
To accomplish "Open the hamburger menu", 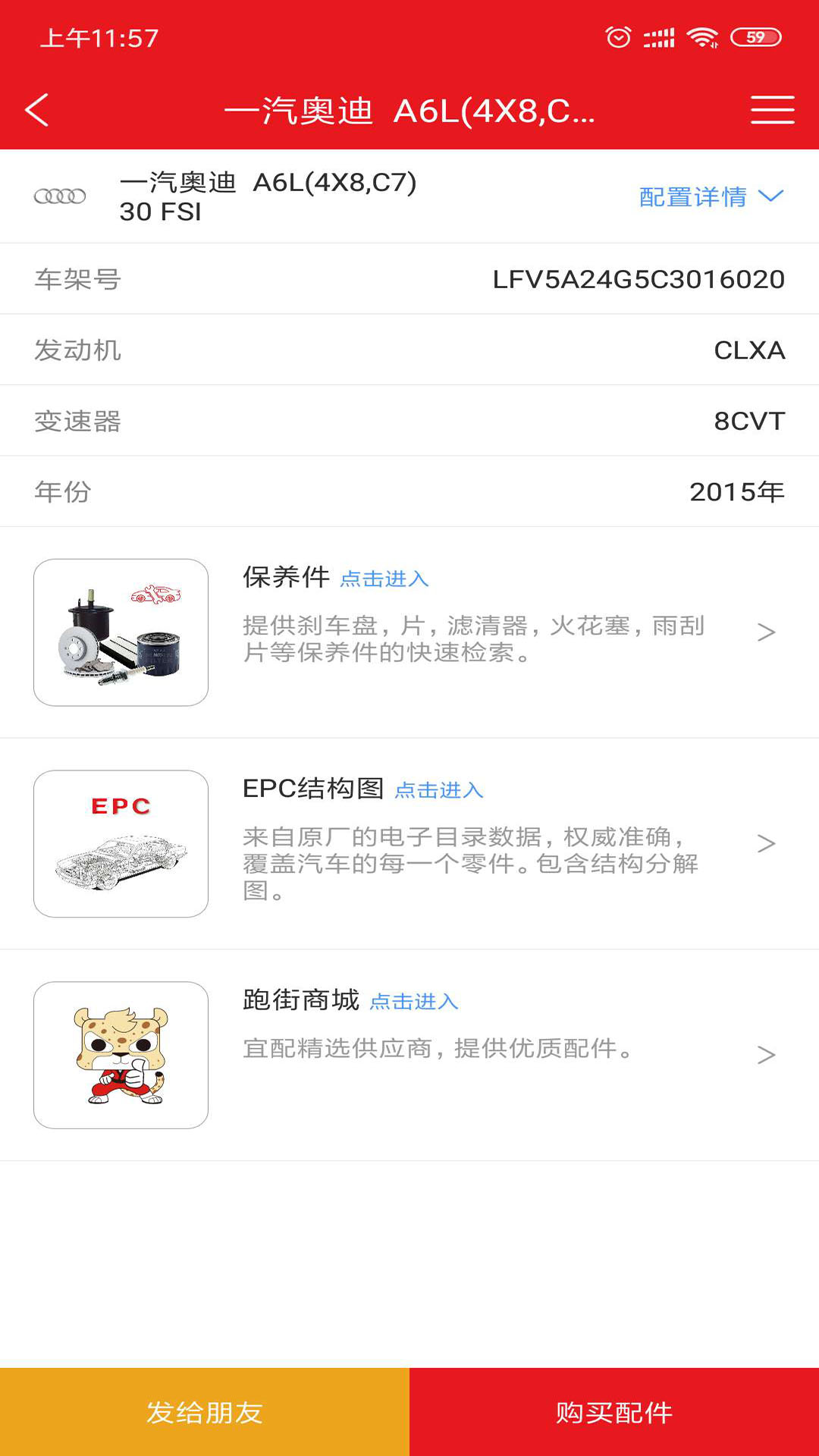I will pyautogui.click(x=771, y=110).
